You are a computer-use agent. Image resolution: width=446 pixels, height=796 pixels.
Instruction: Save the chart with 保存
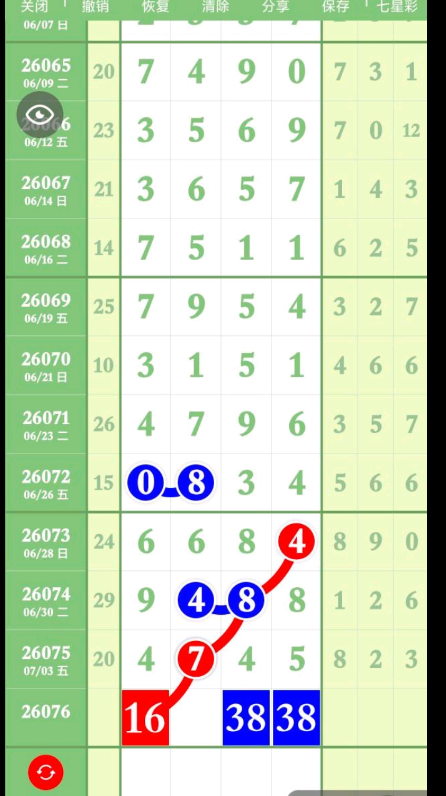335,7
